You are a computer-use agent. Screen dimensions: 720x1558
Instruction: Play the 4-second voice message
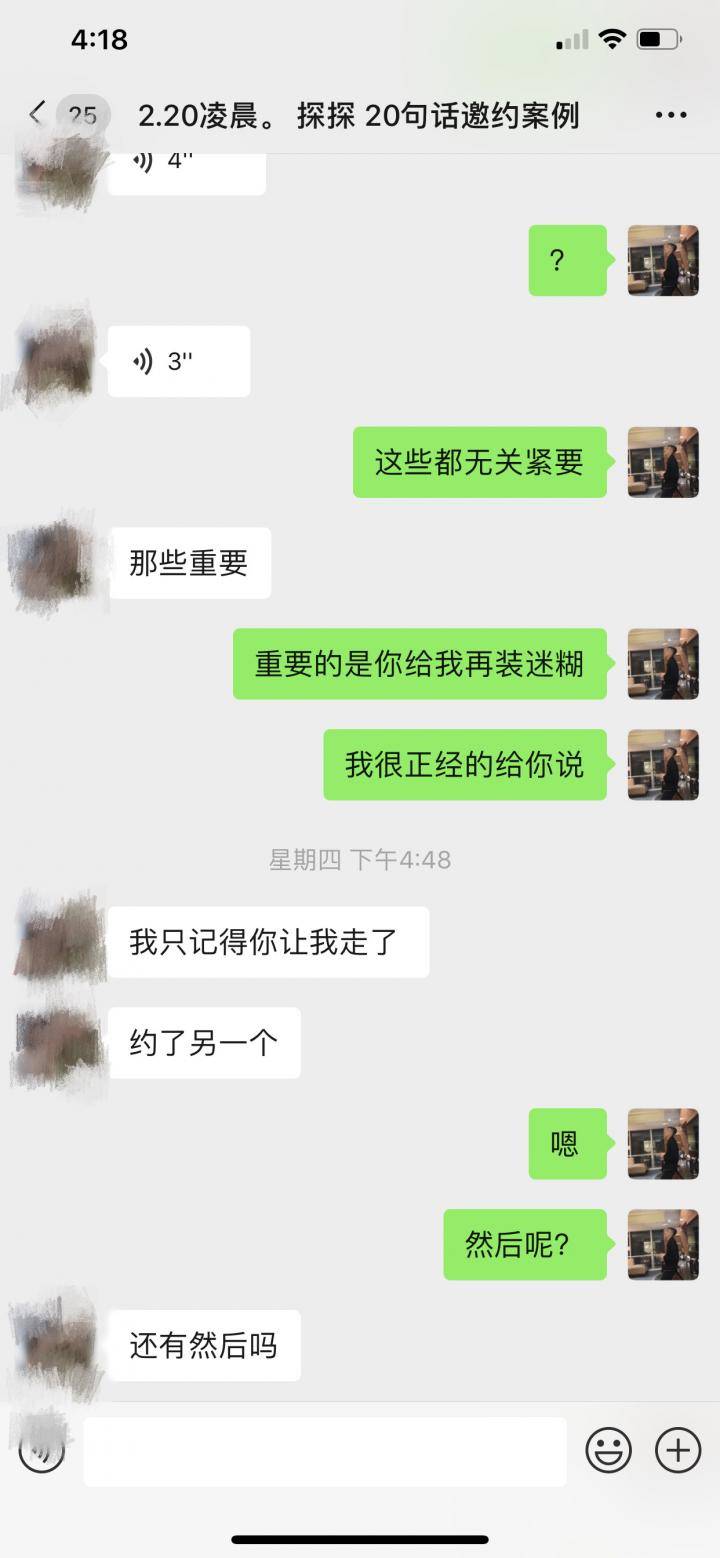[x=185, y=165]
